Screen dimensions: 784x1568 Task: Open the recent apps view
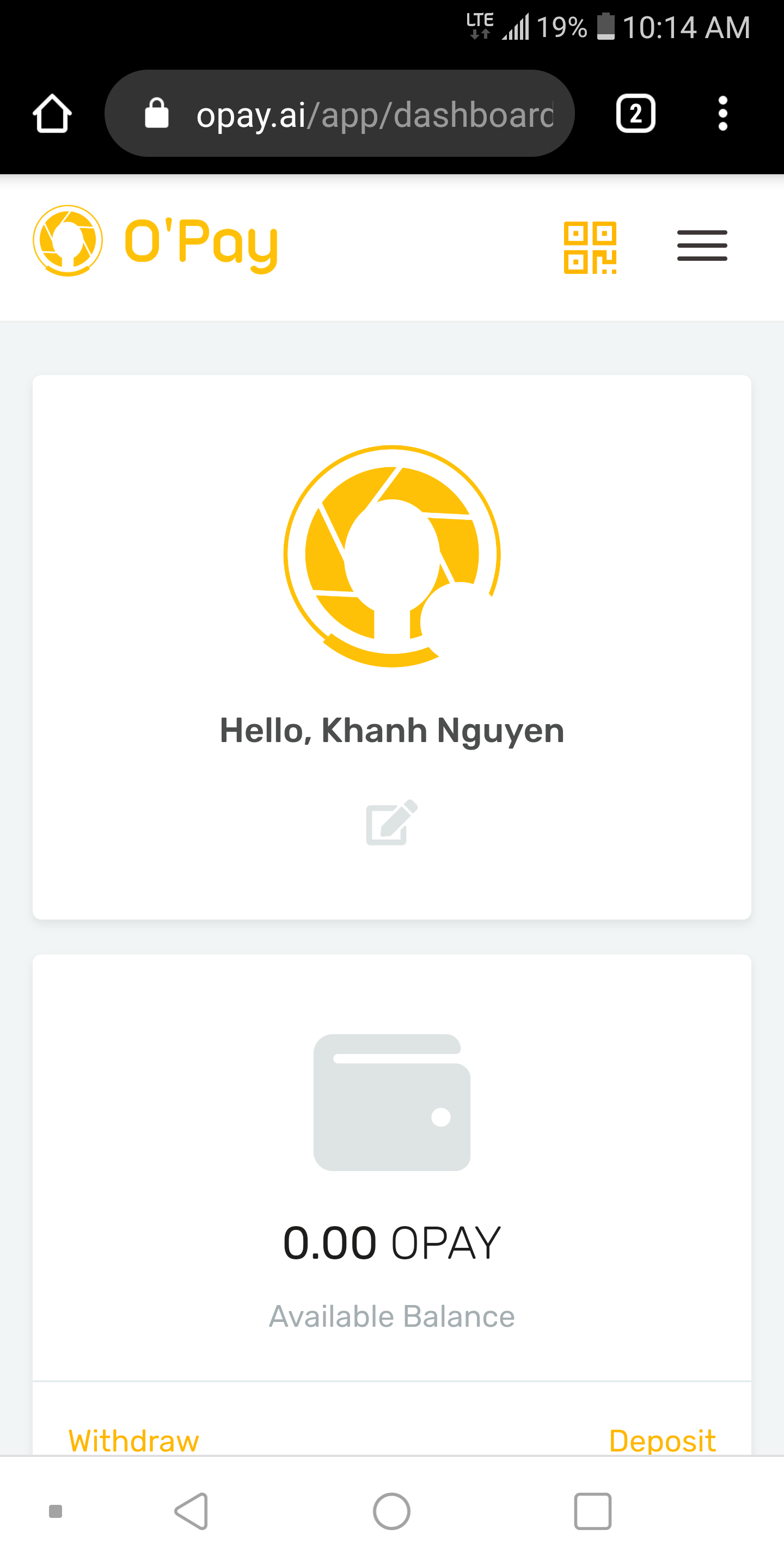tap(592, 1511)
